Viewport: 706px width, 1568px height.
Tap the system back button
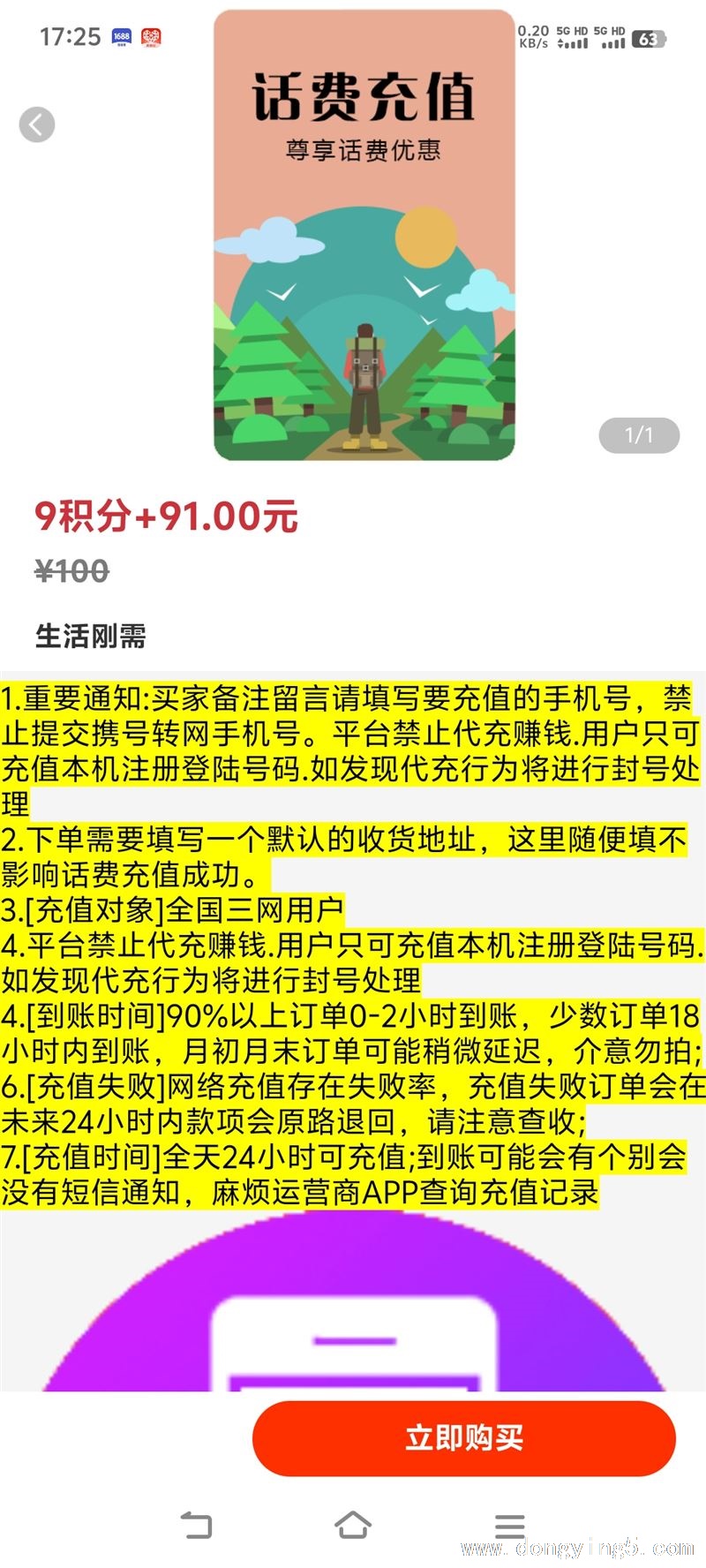(x=196, y=1525)
